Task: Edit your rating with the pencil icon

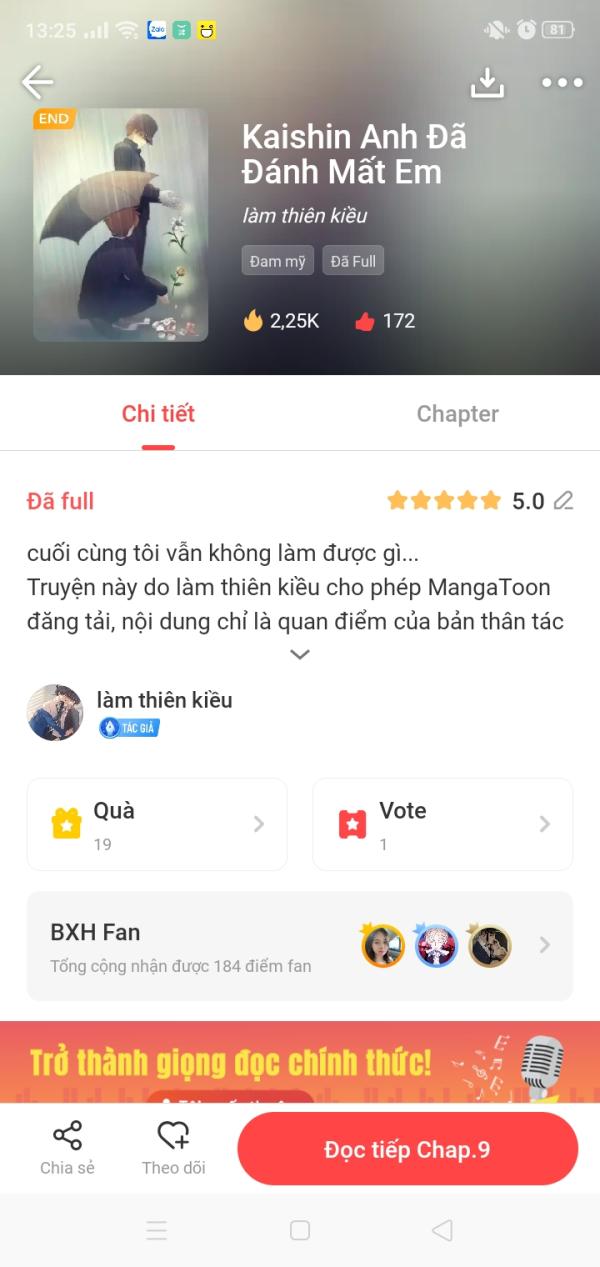Action: [564, 501]
